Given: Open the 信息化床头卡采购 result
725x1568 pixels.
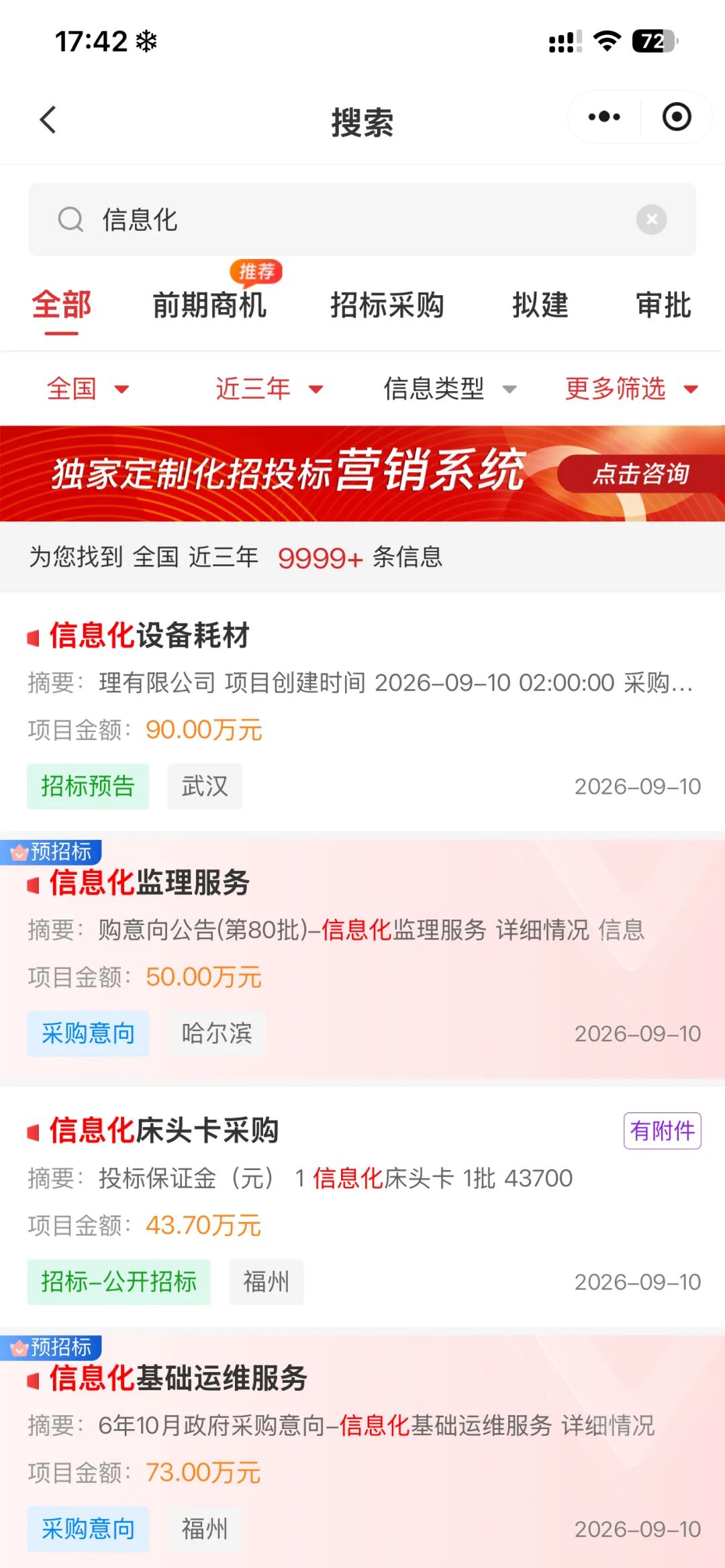Looking at the screenshot, I should 362,1206.
